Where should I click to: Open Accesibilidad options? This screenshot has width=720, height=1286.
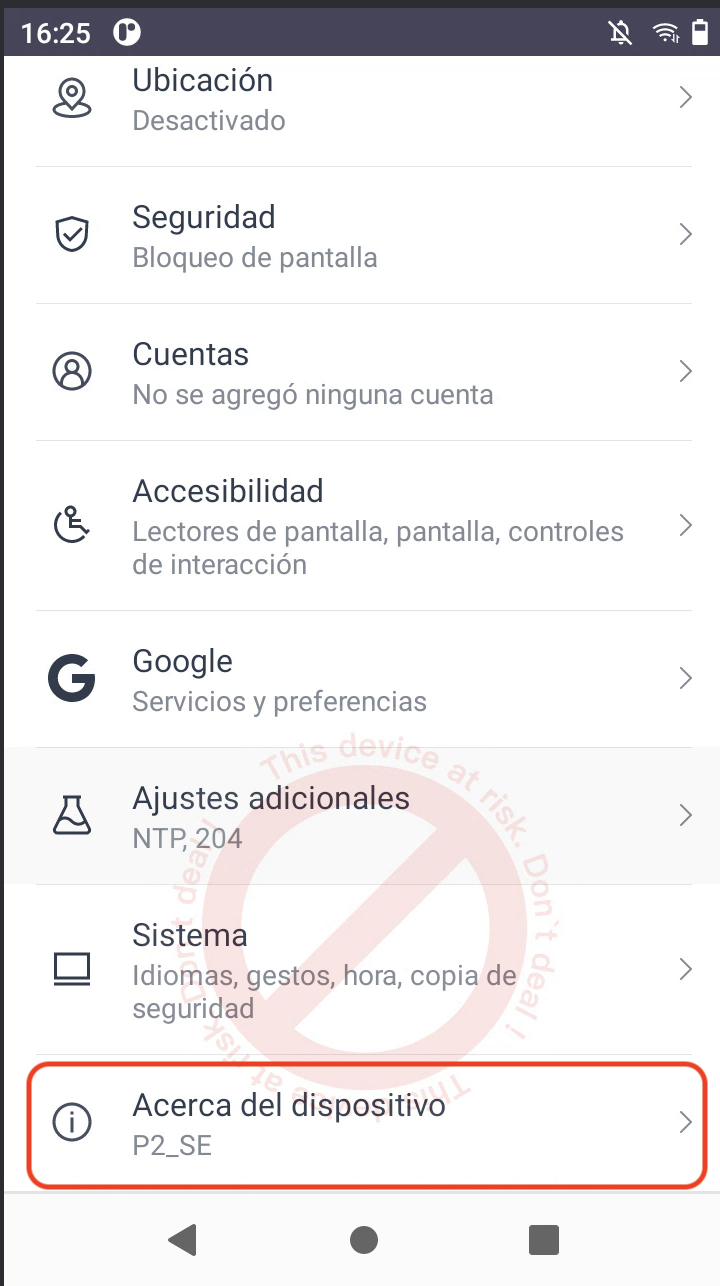[360, 526]
